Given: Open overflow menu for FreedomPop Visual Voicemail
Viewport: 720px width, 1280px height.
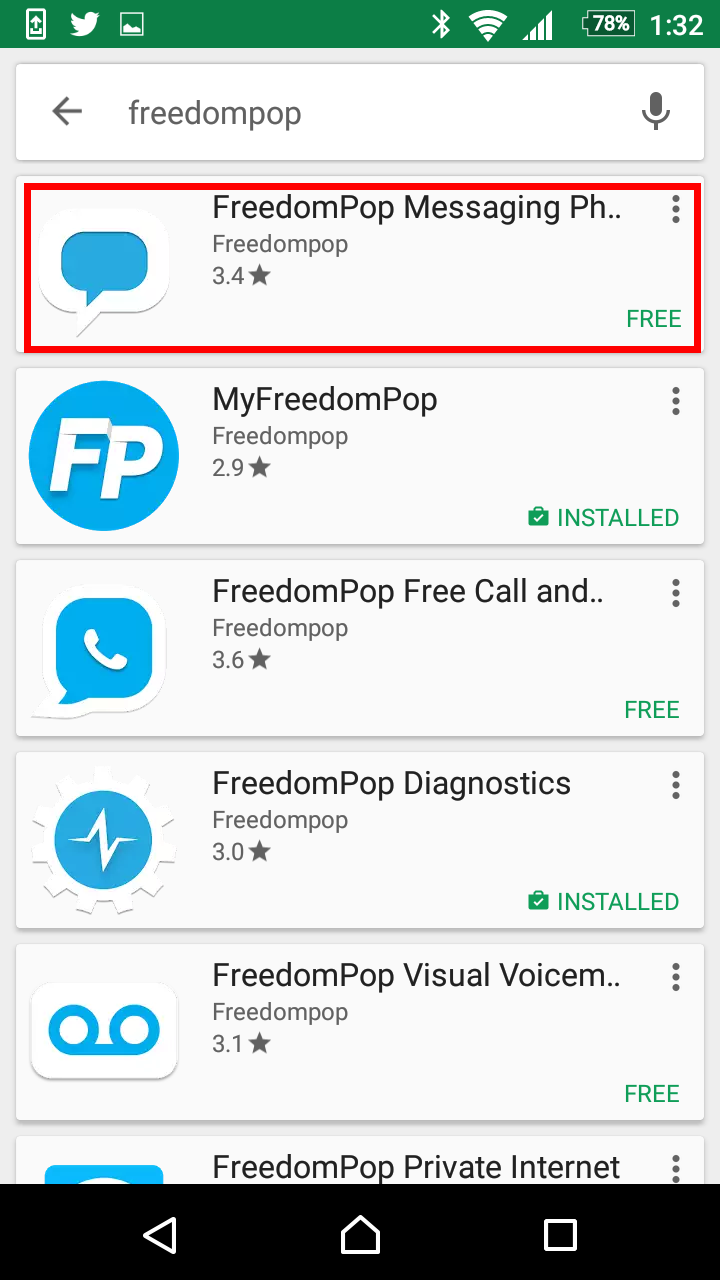Looking at the screenshot, I should [676, 977].
